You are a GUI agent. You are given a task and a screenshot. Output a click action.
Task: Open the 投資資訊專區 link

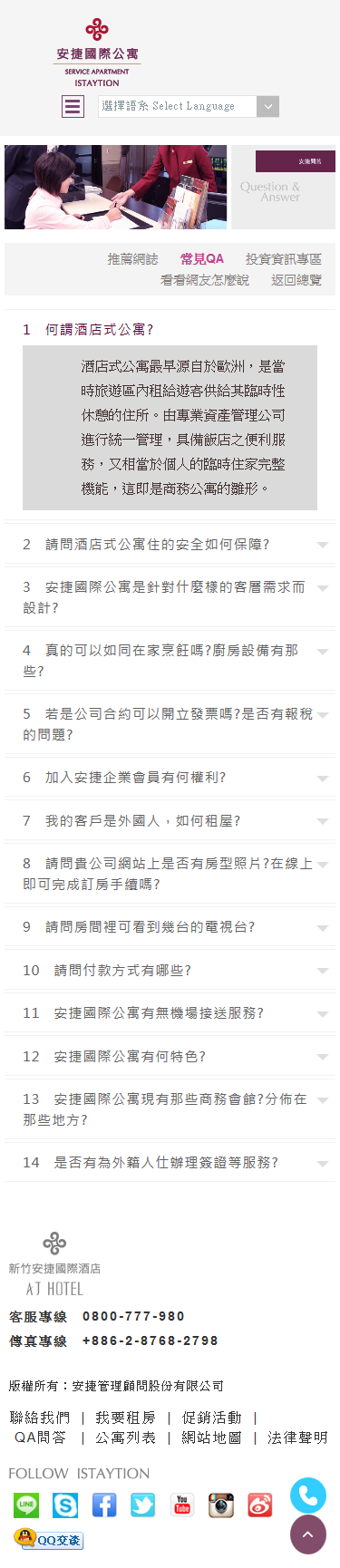coord(284,259)
